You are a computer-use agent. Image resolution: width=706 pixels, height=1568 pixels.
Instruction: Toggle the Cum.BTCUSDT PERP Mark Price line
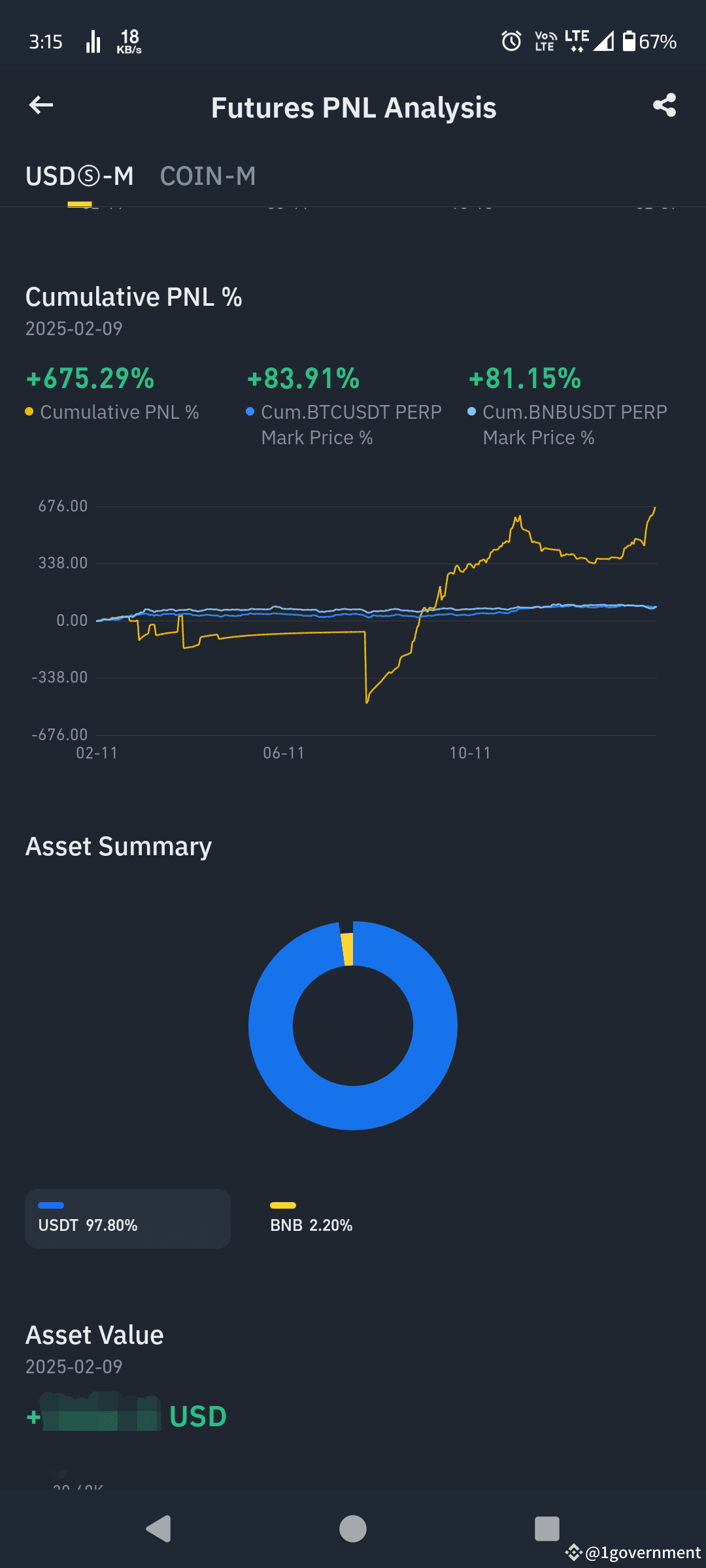pyautogui.click(x=350, y=425)
